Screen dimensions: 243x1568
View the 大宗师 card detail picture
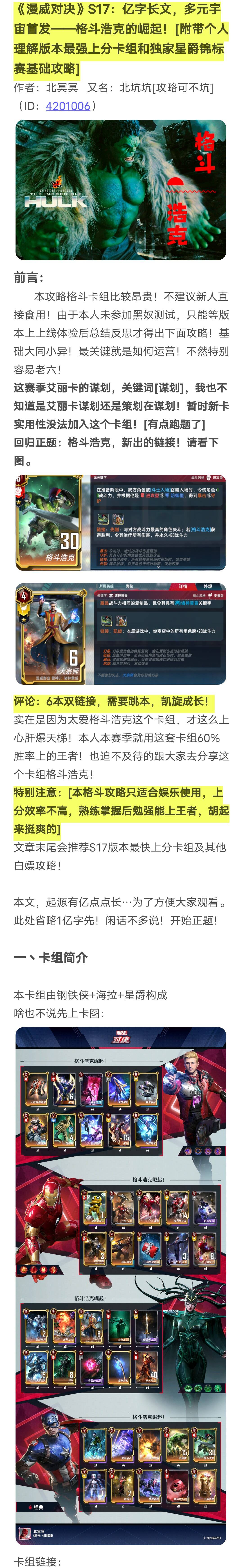[x=120, y=633]
